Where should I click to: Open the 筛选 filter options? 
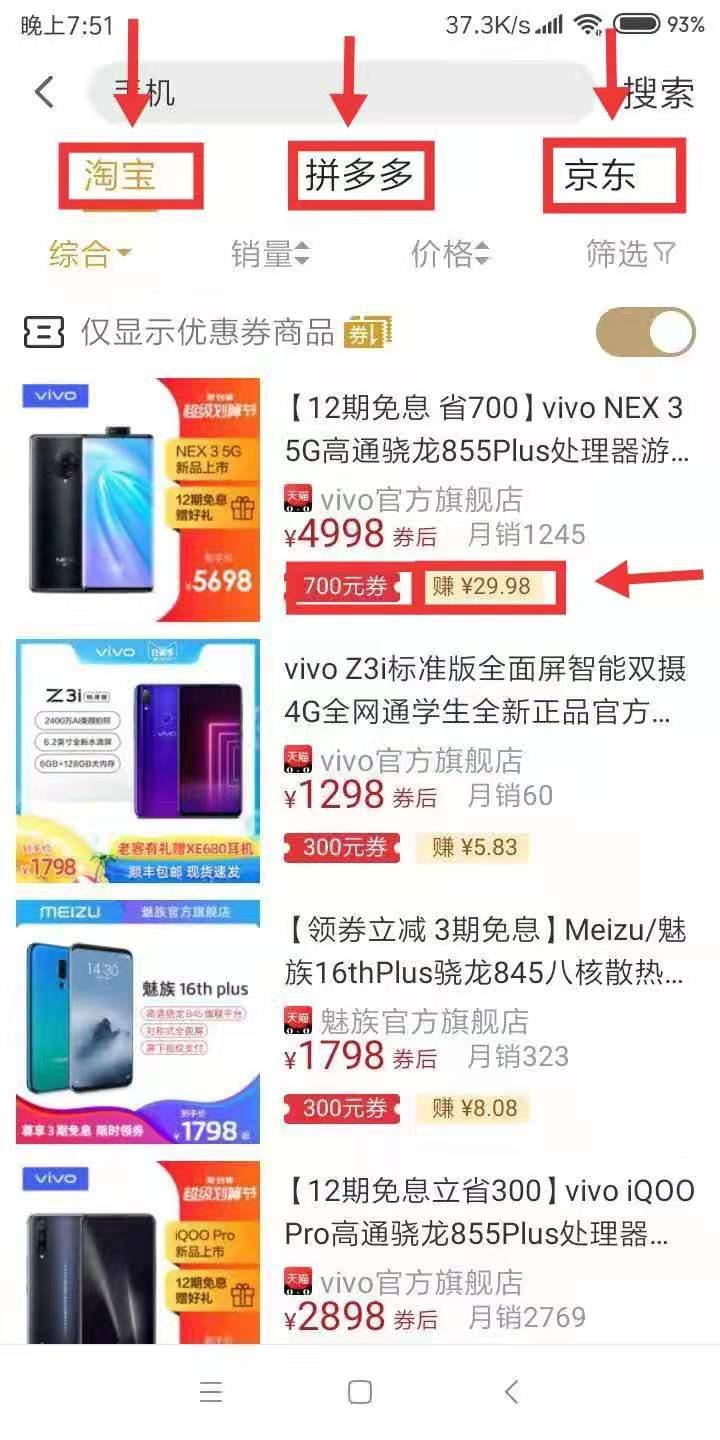(x=630, y=254)
